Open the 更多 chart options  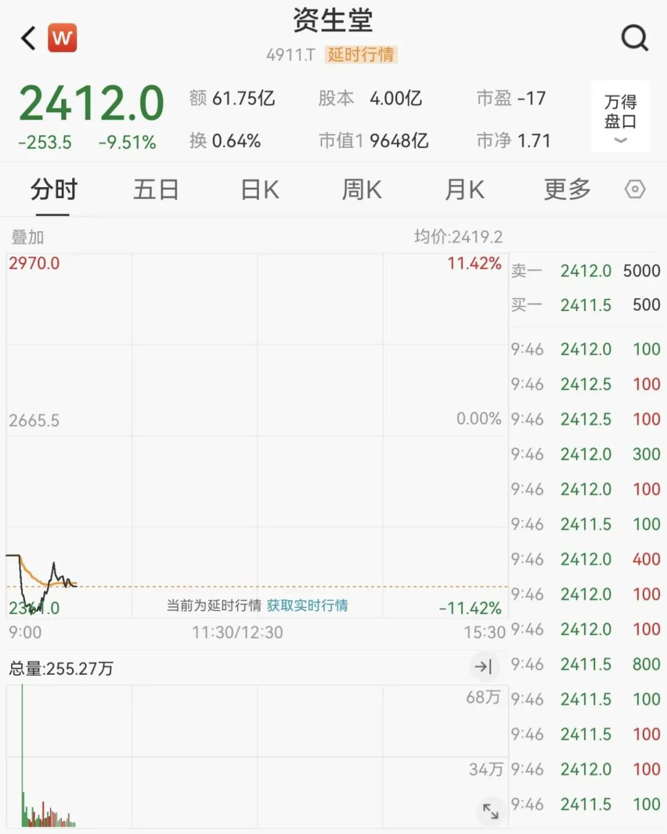[567, 189]
